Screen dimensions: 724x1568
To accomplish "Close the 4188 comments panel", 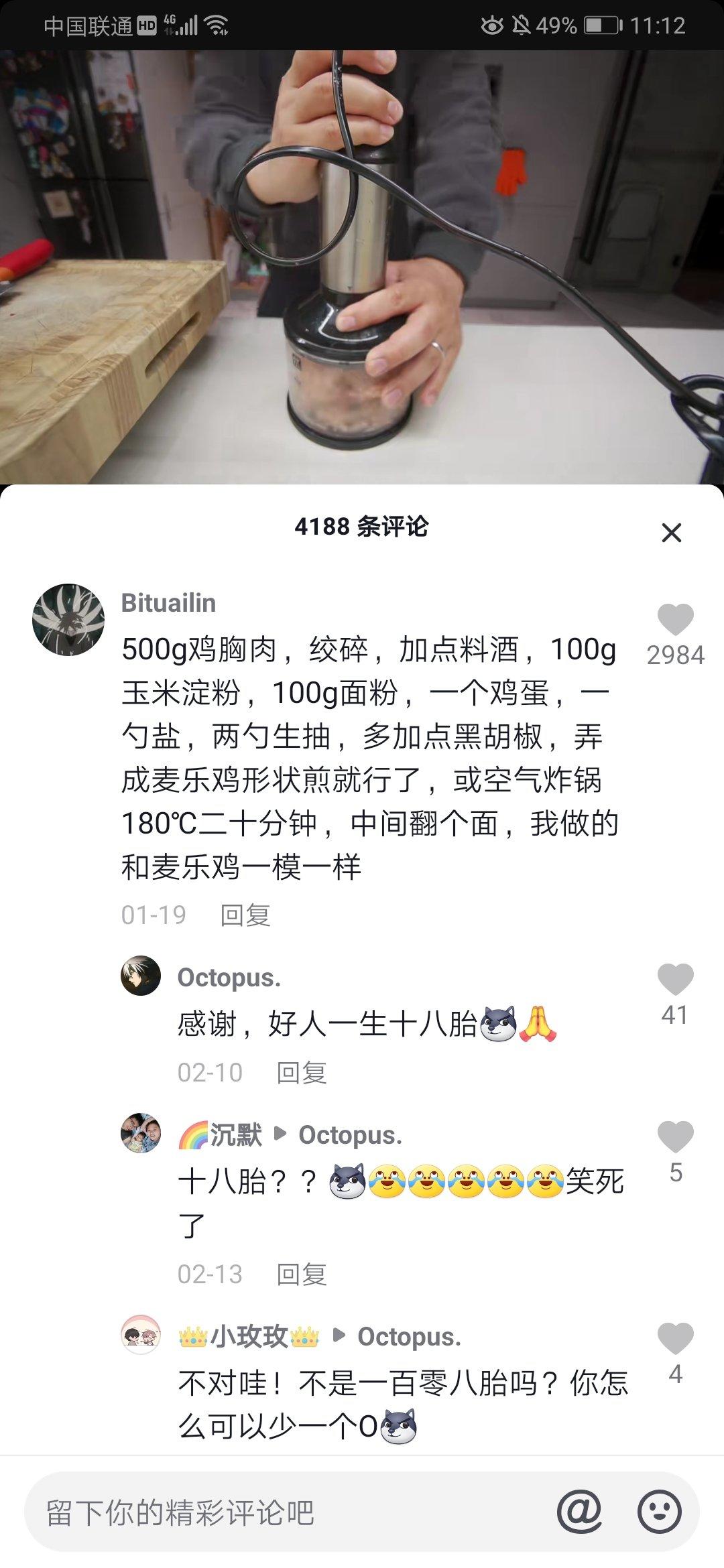I will (x=671, y=533).
